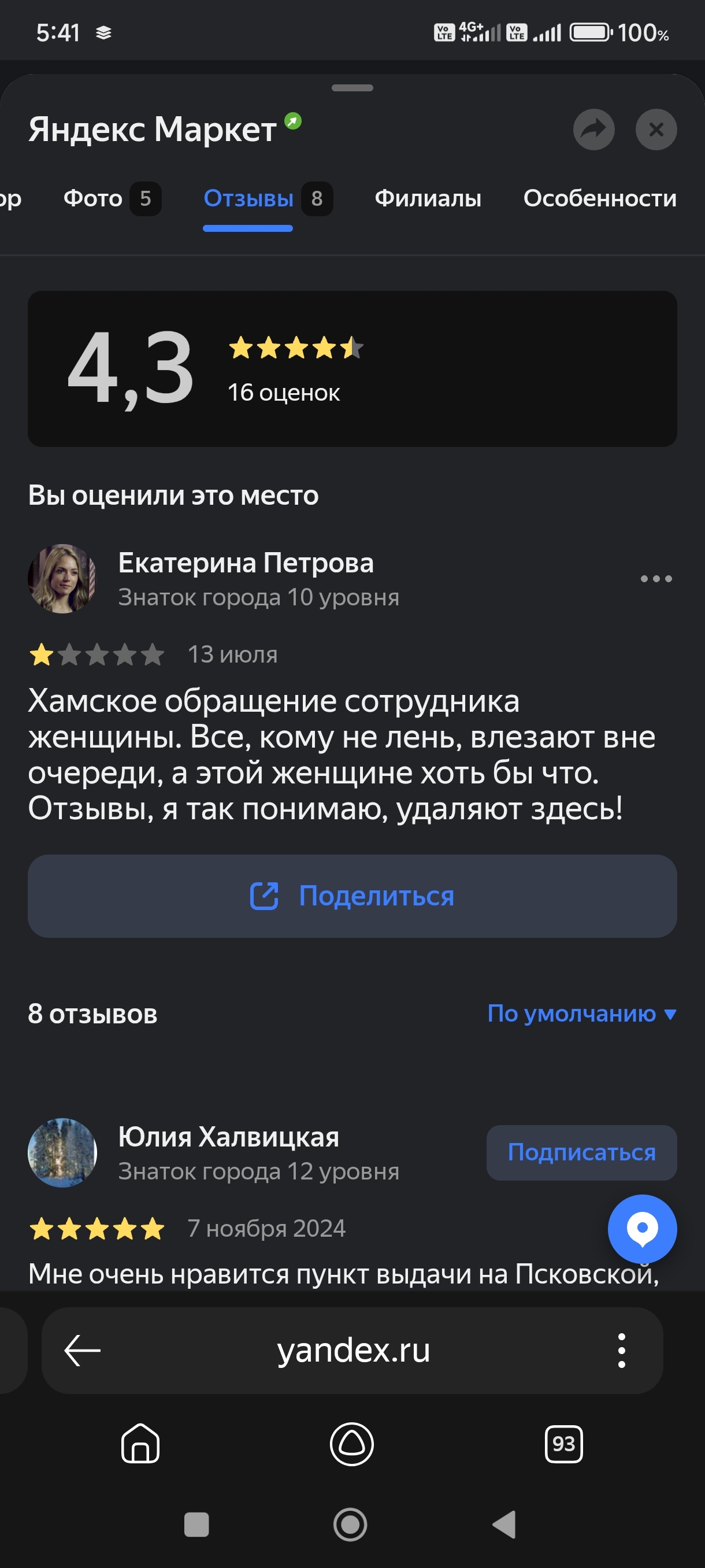Open the browser home page
705x1568 pixels.
point(140,1443)
